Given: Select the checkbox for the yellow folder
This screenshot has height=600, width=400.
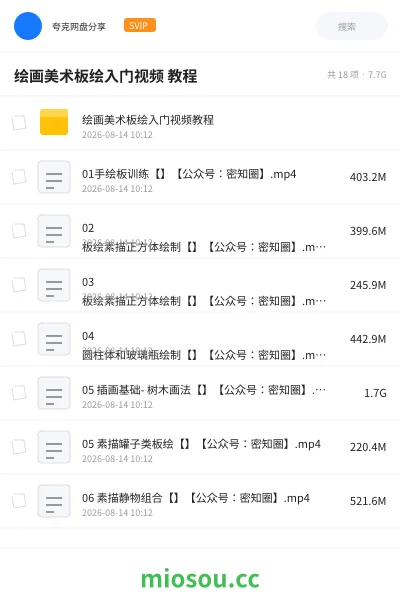Looking at the screenshot, I should pyautogui.click(x=19, y=123).
